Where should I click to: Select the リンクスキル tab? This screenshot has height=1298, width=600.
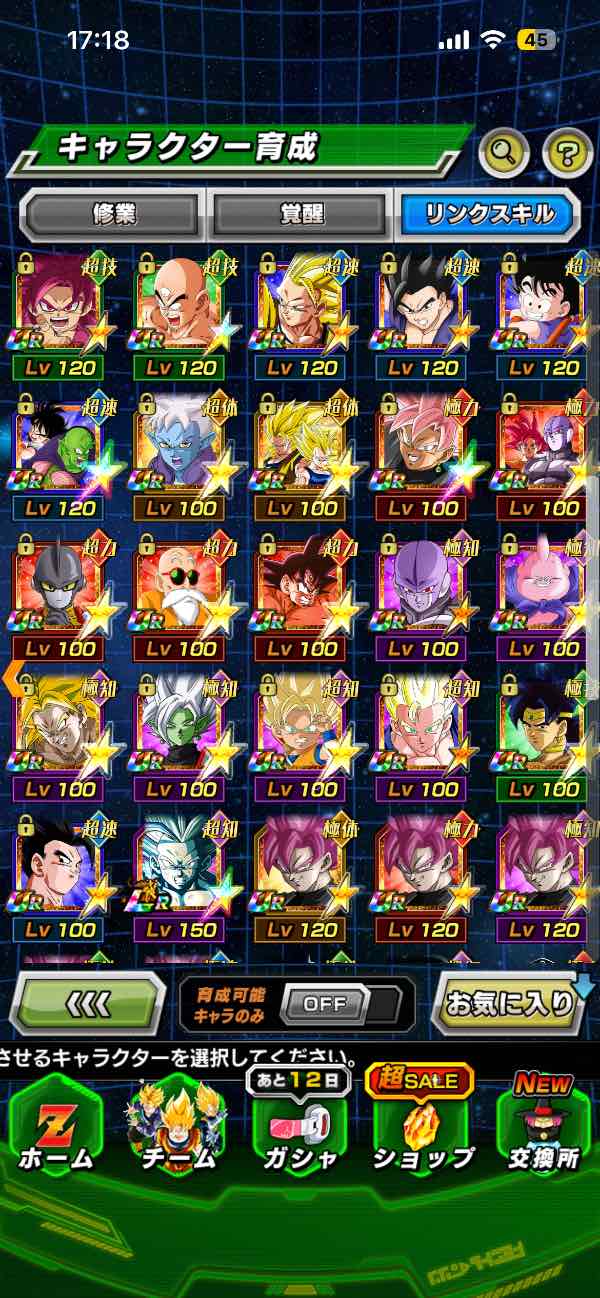click(x=487, y=214)
